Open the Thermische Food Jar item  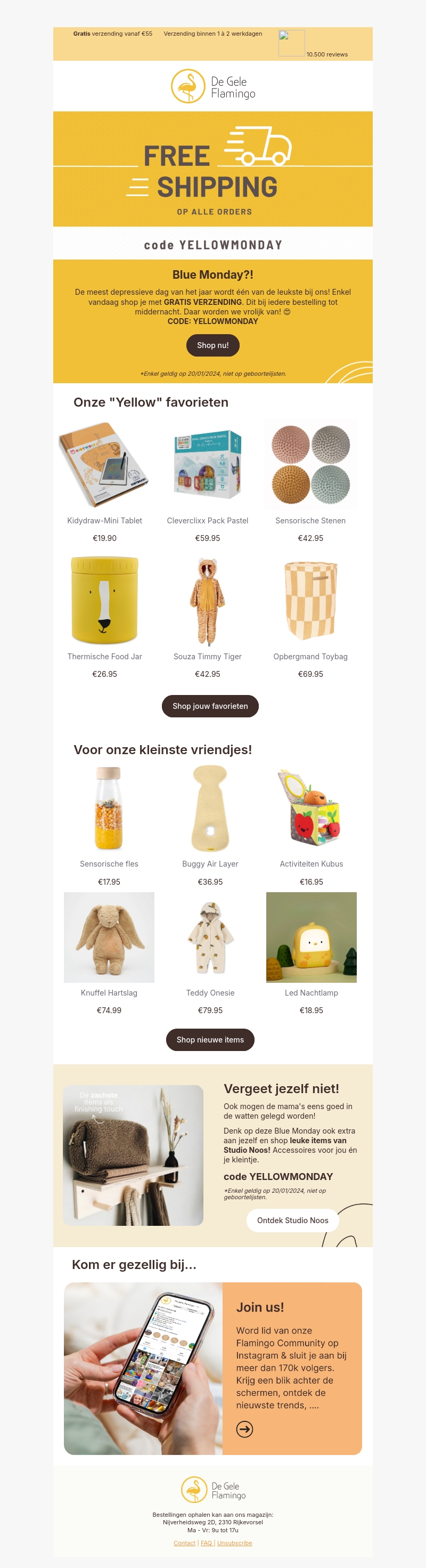tap(105, 601)
